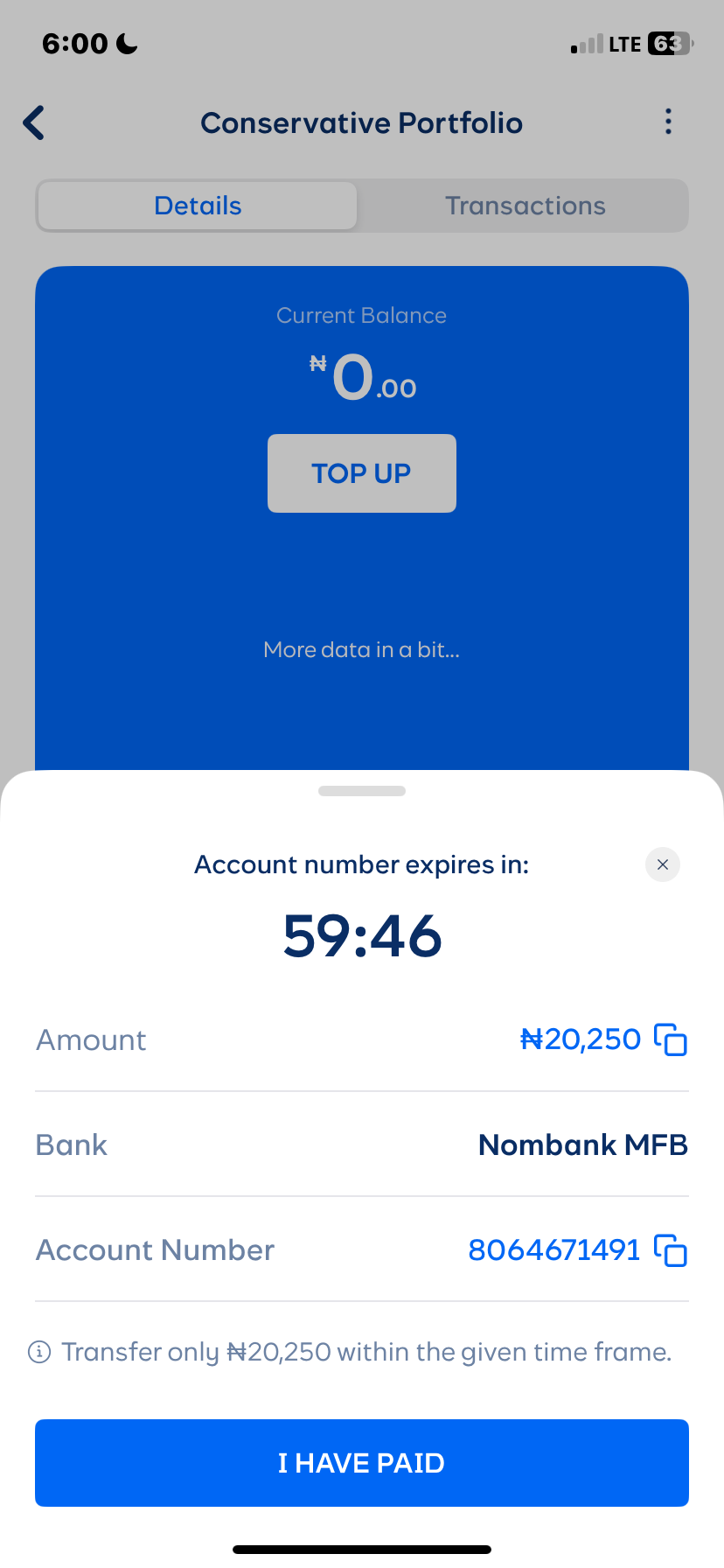Toggle to the Transactions view
This screenshot has width=724, height=1568.
525,206
